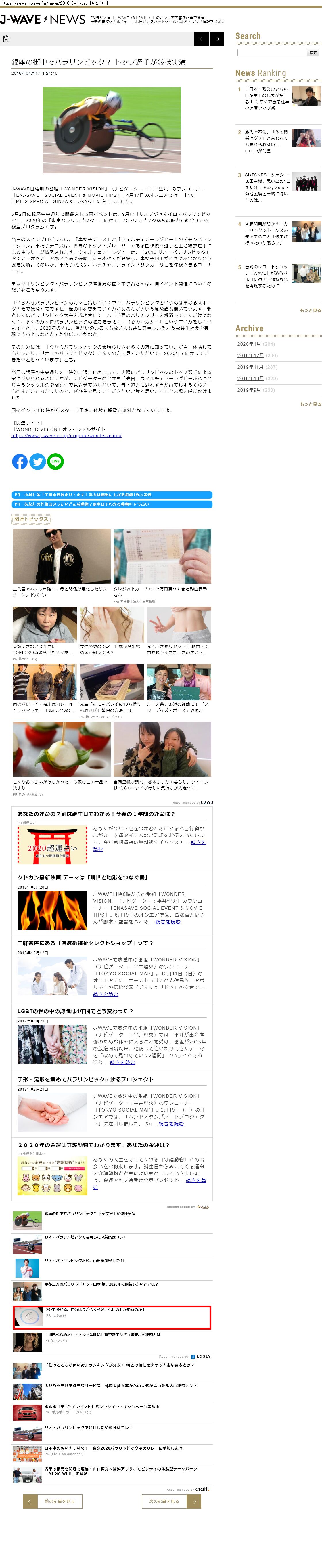Open the WONDER VISION official site link
322x1568 pixels.
coord(66,435)
